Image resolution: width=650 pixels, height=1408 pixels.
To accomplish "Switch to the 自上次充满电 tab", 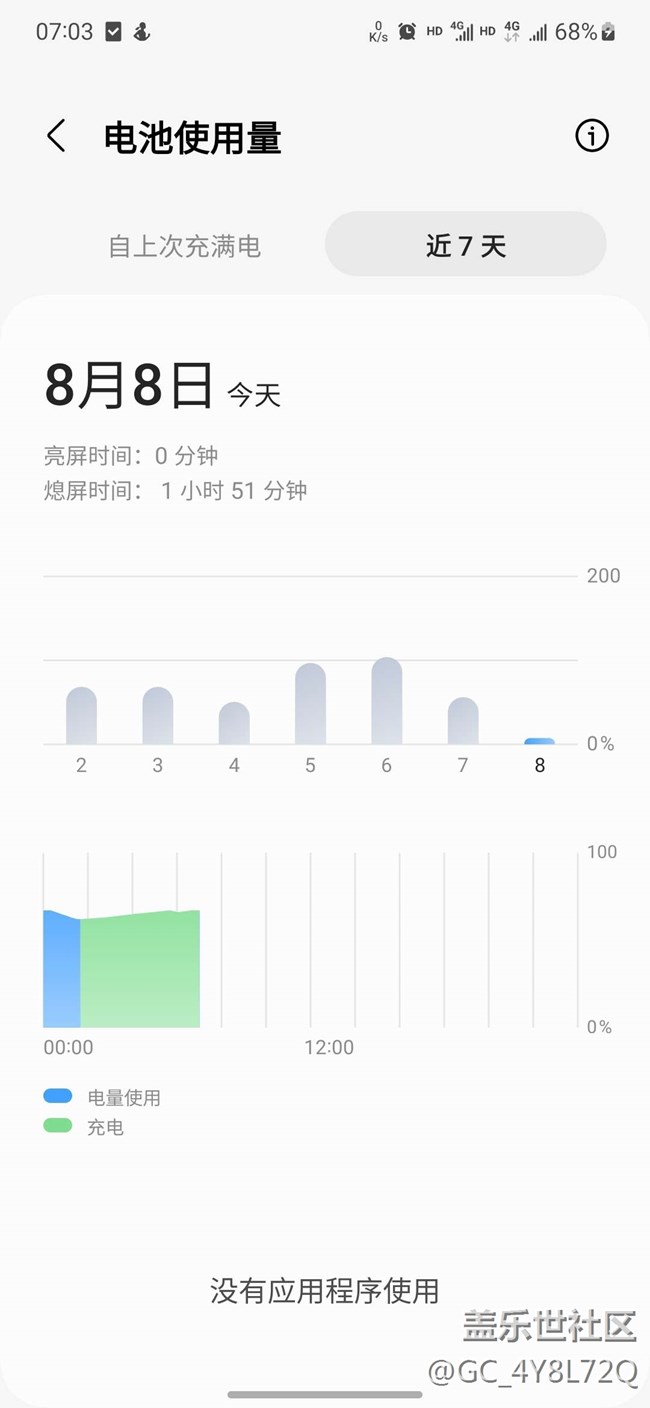I will 185,246.
